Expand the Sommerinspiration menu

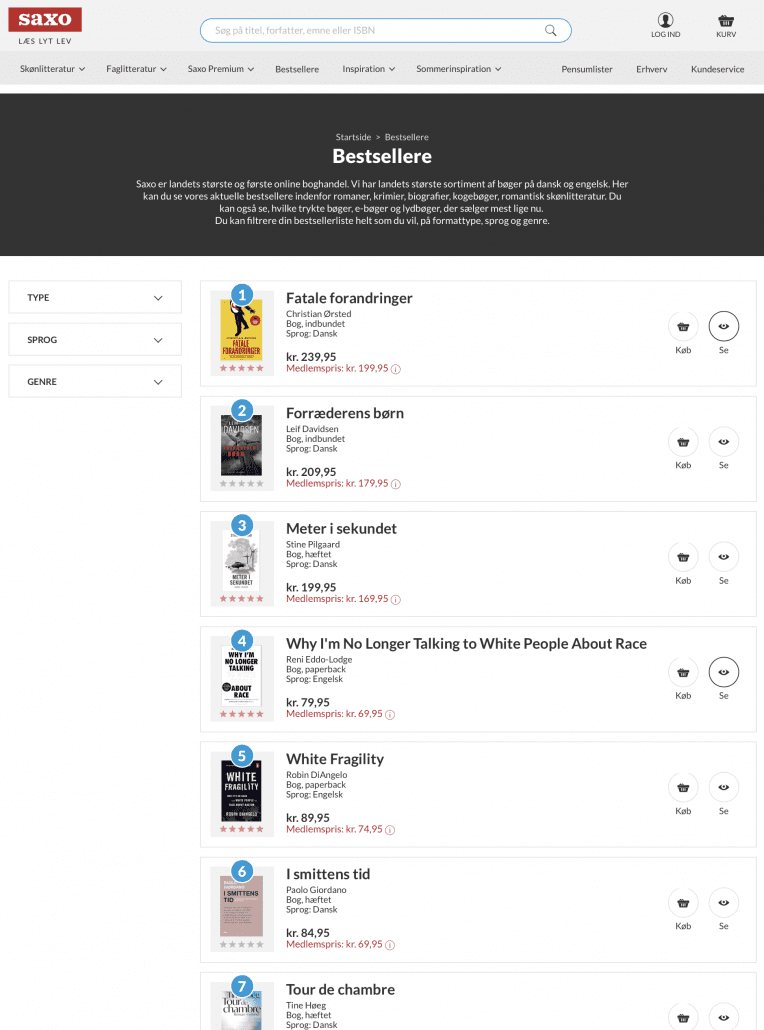458,69
